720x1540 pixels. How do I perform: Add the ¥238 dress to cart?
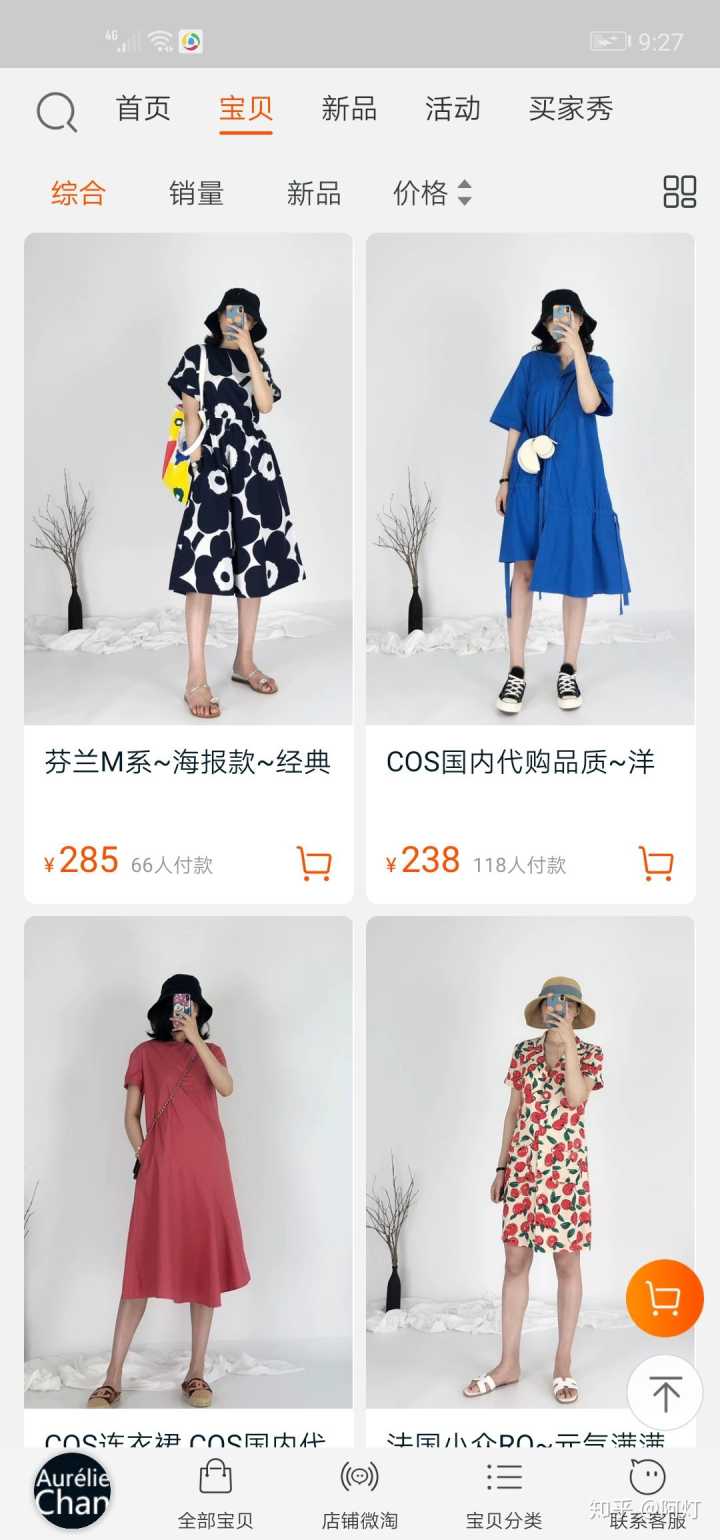[x=656, y=862]
